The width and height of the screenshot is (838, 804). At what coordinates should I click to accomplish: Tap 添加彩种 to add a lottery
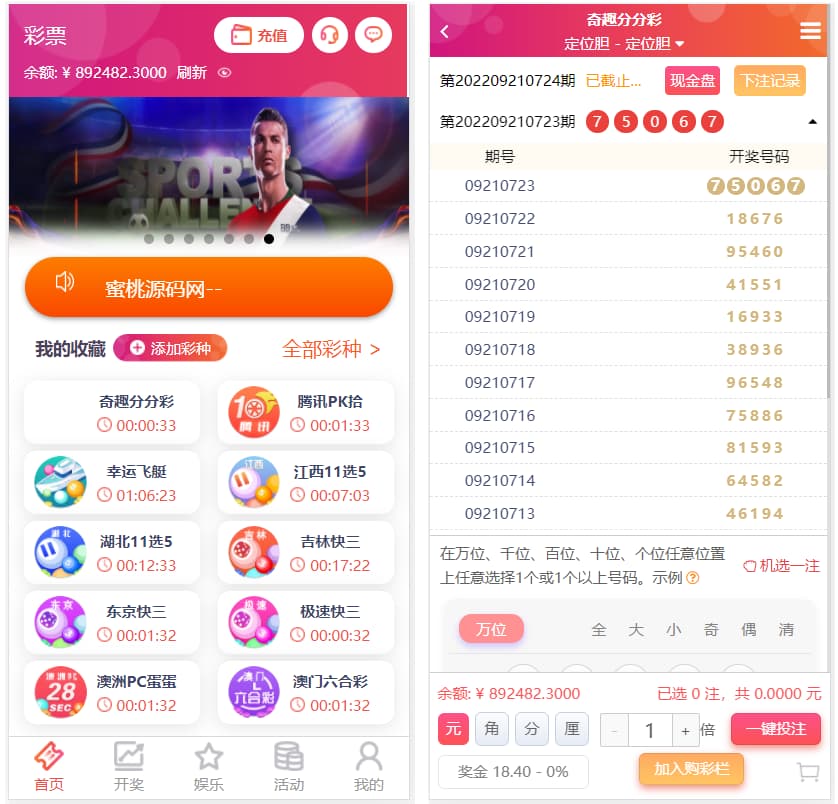(170, 348)
